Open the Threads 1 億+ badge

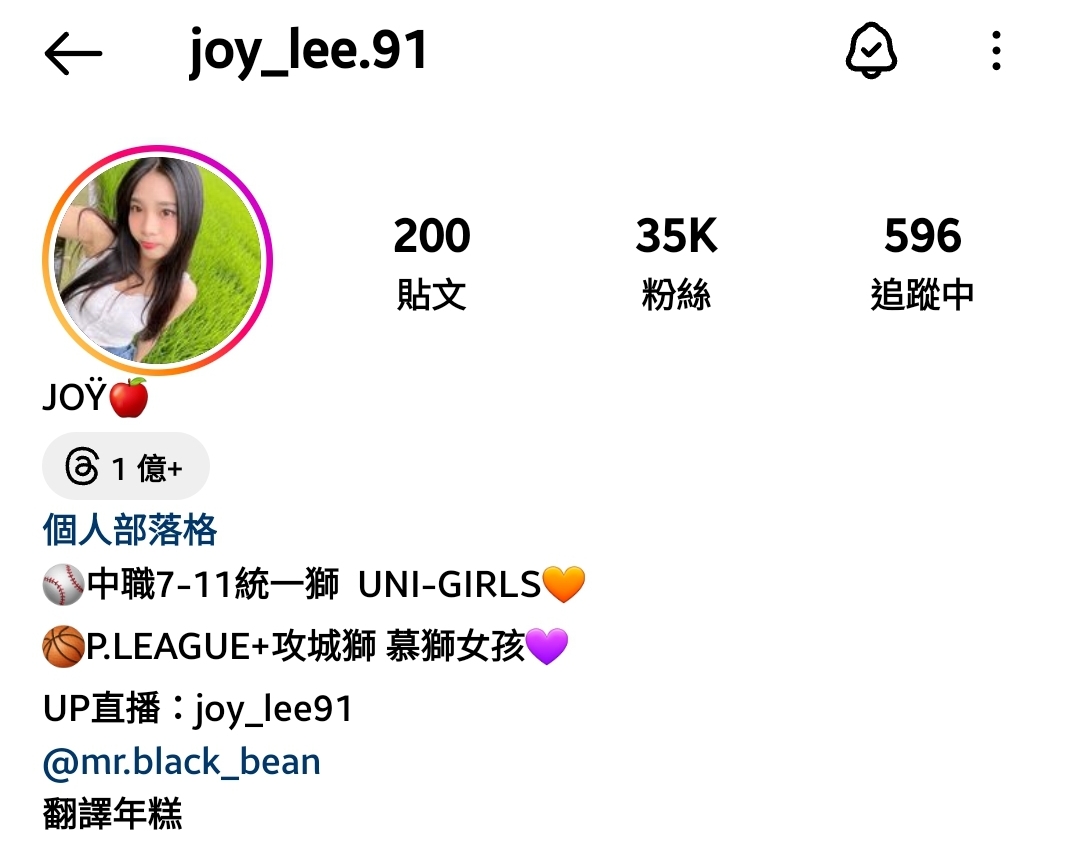[x=126, y=467]
